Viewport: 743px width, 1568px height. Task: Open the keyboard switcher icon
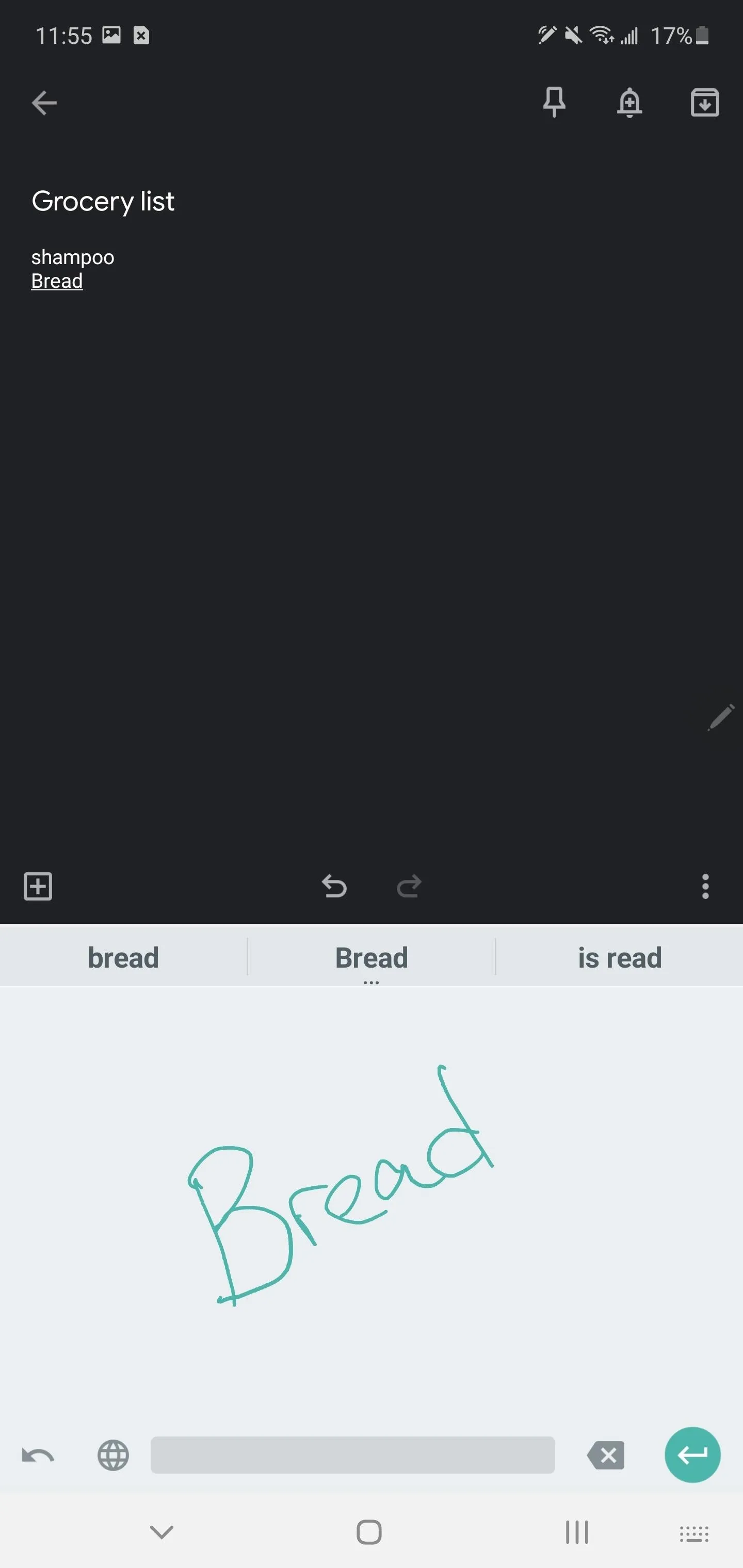[694, 1533]
